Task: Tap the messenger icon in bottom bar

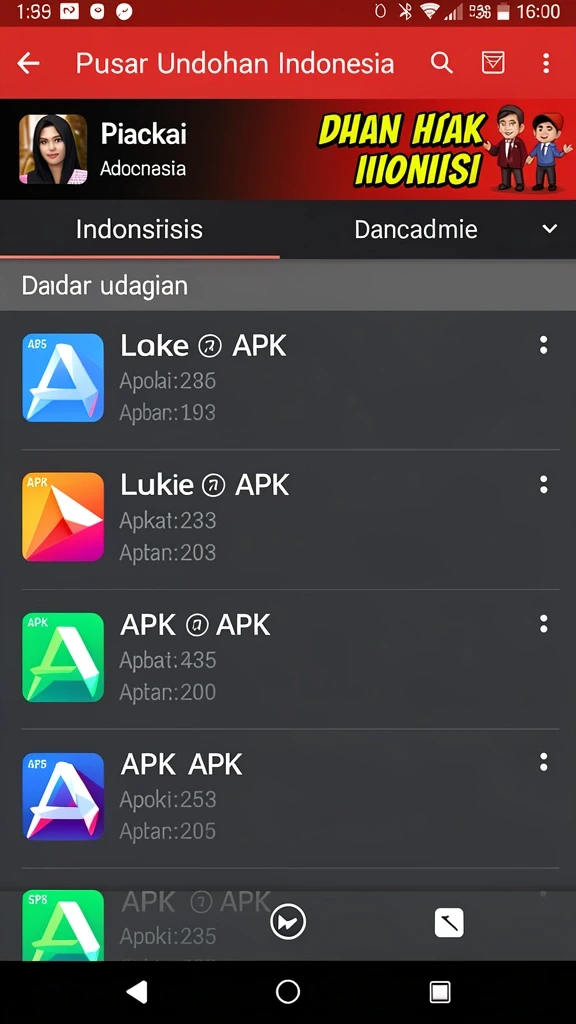Action: 288,922
